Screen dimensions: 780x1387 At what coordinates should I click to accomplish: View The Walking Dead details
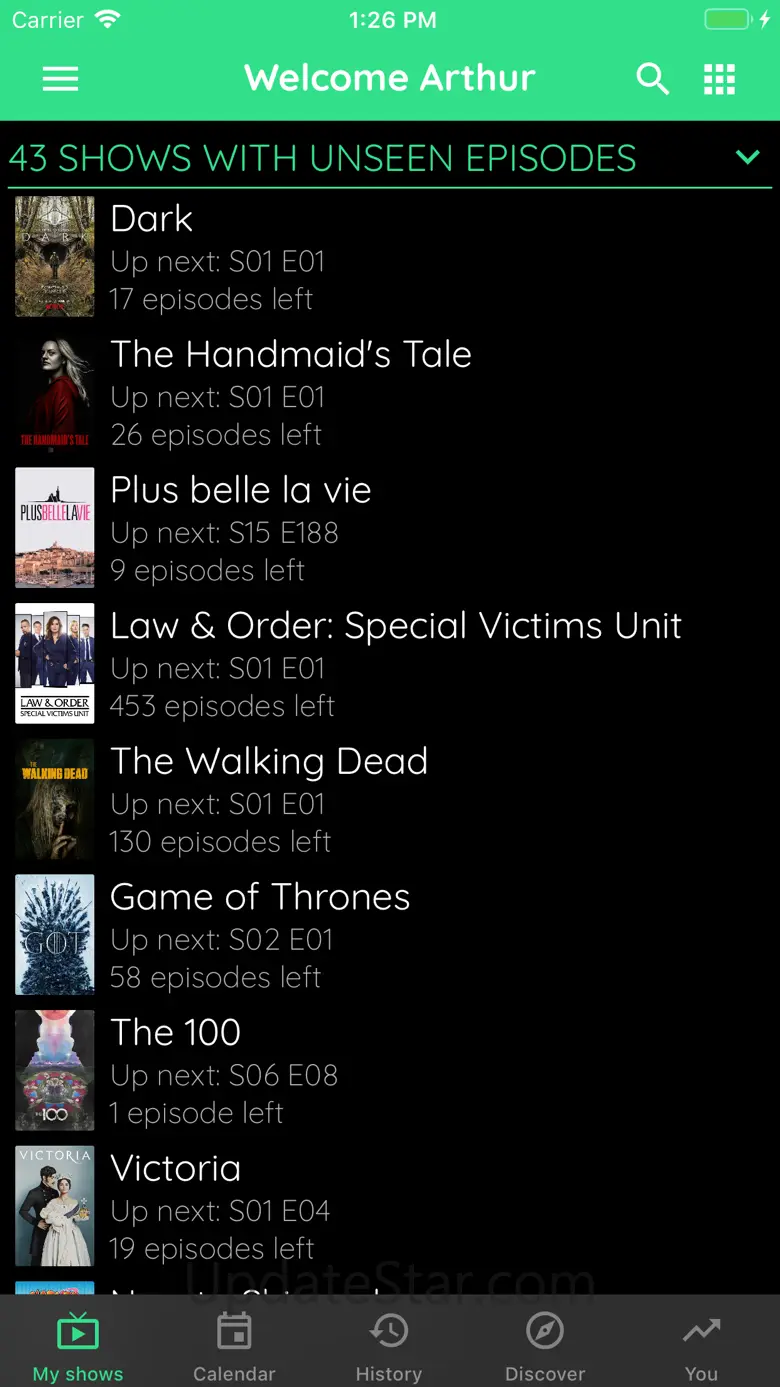point(390,799)
